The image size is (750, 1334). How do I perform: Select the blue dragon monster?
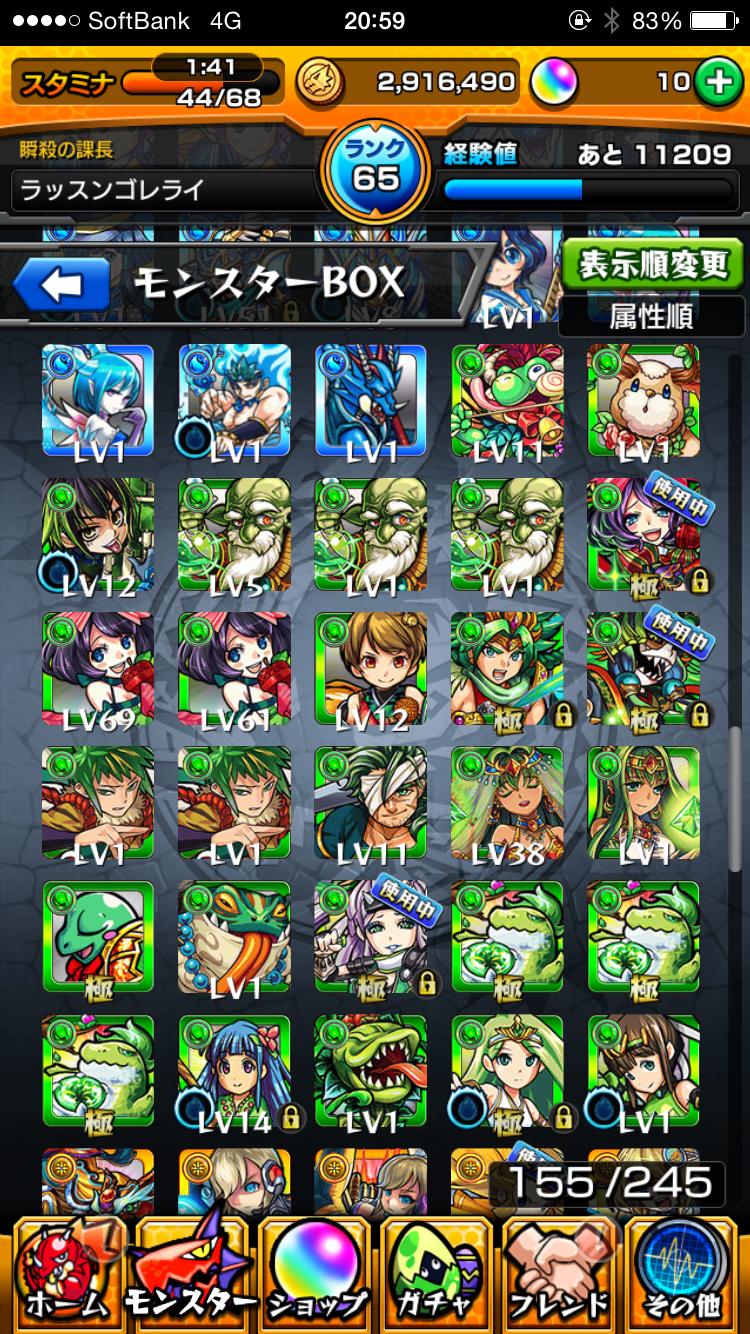tap(370, 402)
